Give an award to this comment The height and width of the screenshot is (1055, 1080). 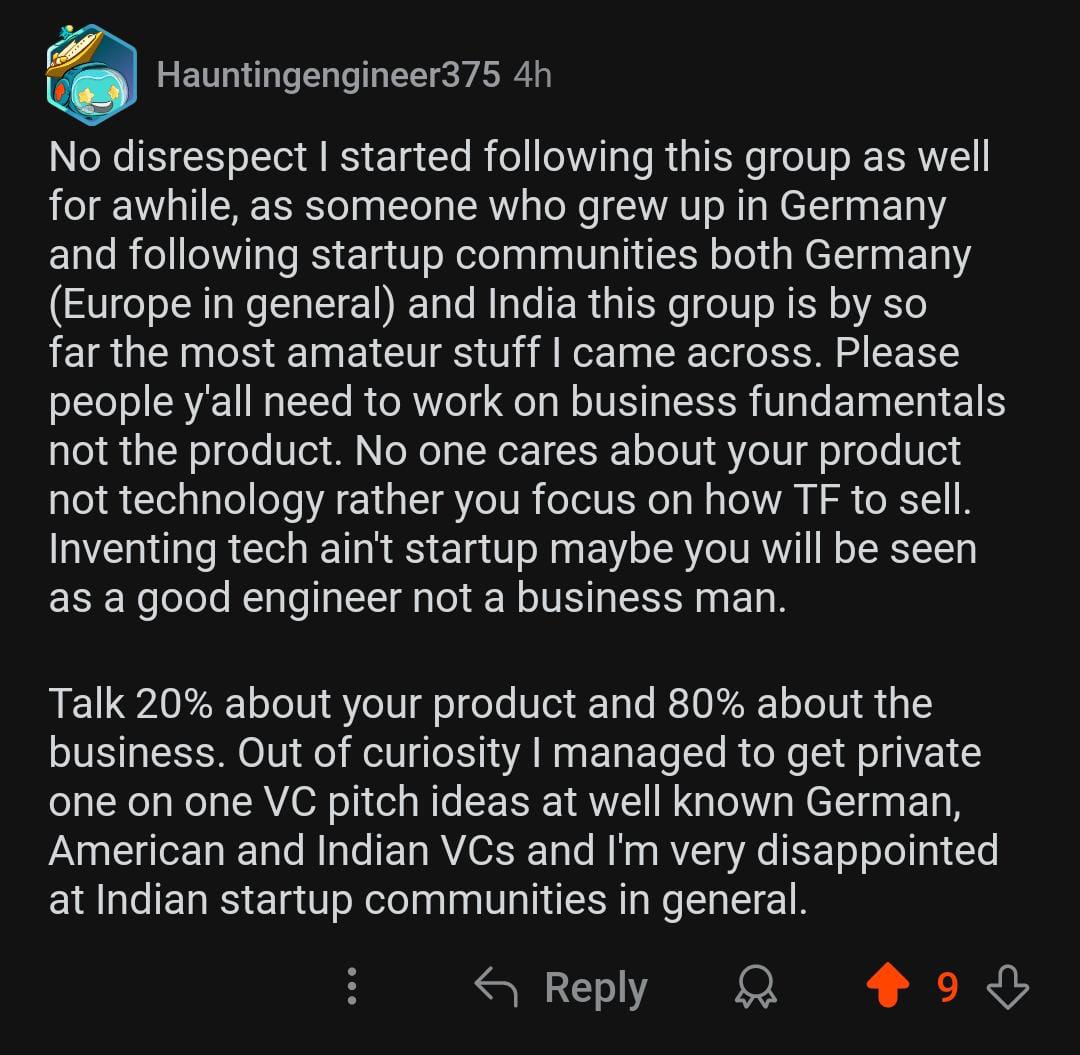click(x=755, y=988)
